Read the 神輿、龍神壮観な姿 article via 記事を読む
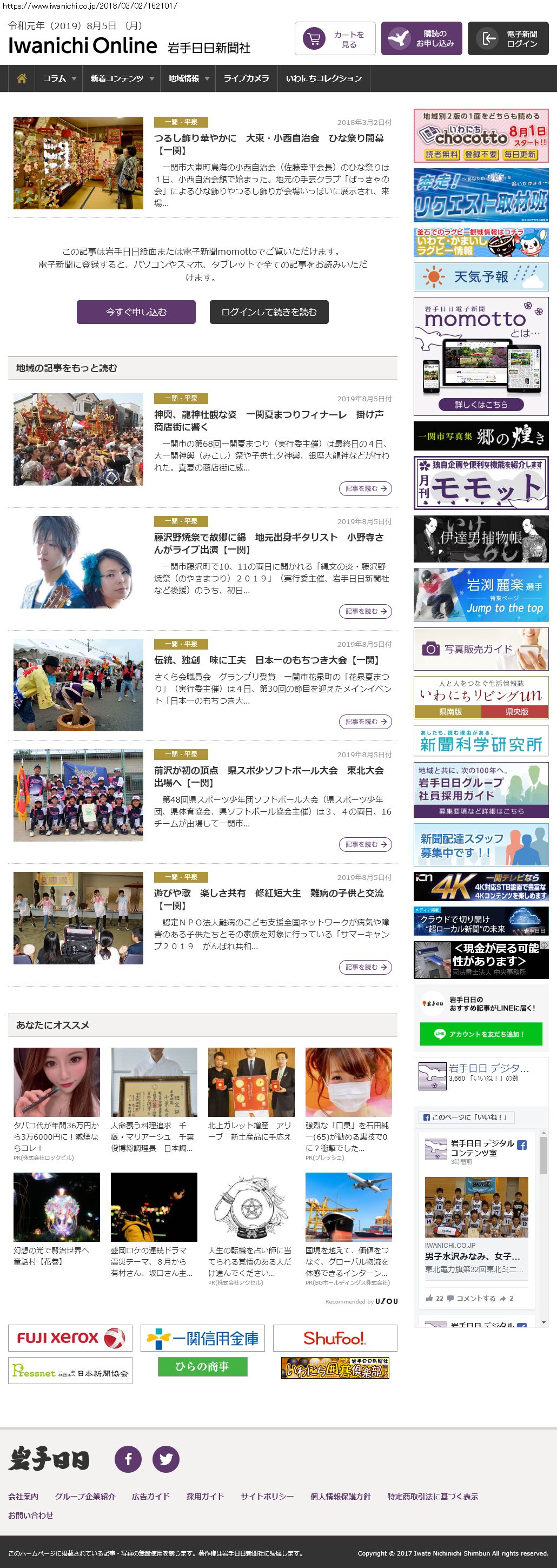The height and width of the screenshot is (1568, 557). pyautogui.click(x=365, y=489)
